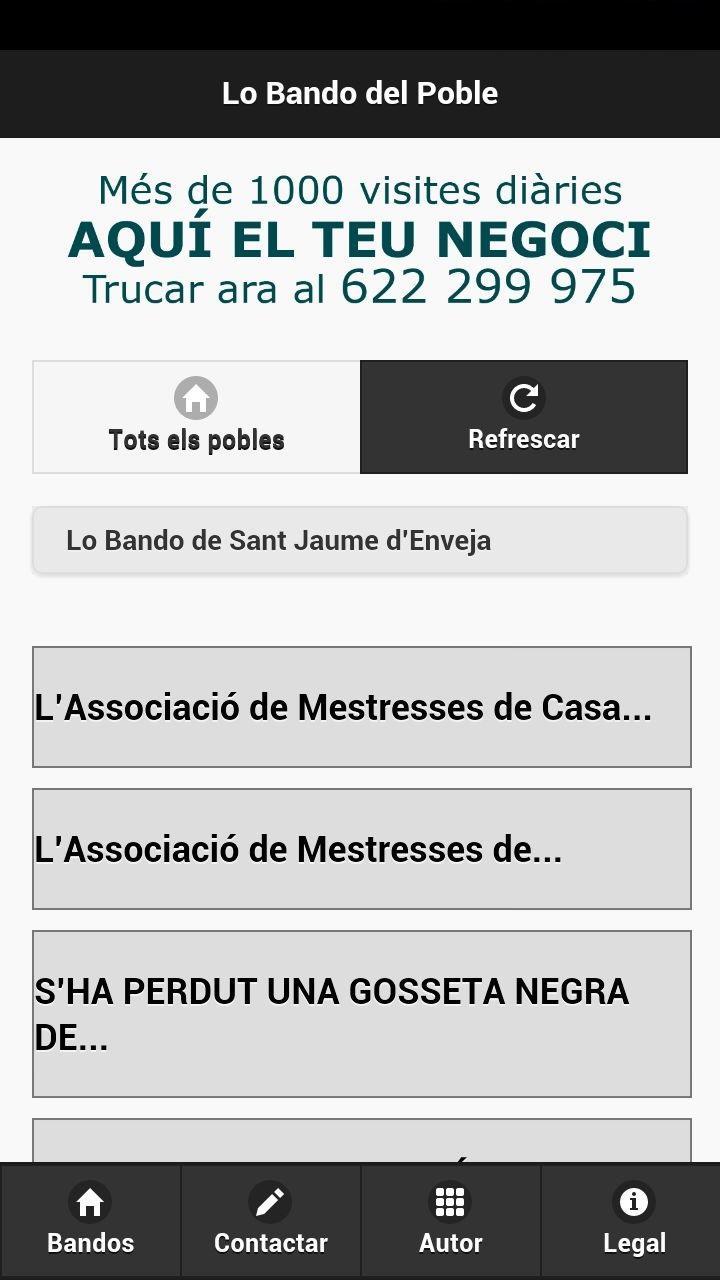Image resolution: width=720 pixels, height=1280 pixels.
Task: Open Lo Bando de Sant Jaume d'Enveja
Action: click(360, 540)
